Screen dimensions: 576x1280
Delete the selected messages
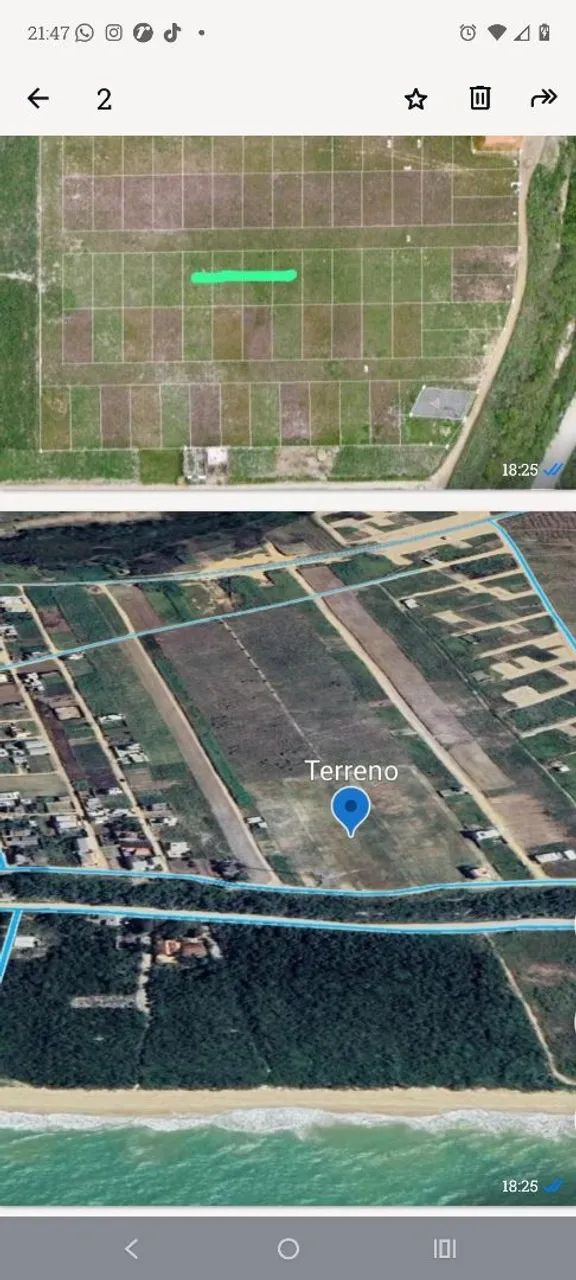pyautogui.click(x=480, y=98)
